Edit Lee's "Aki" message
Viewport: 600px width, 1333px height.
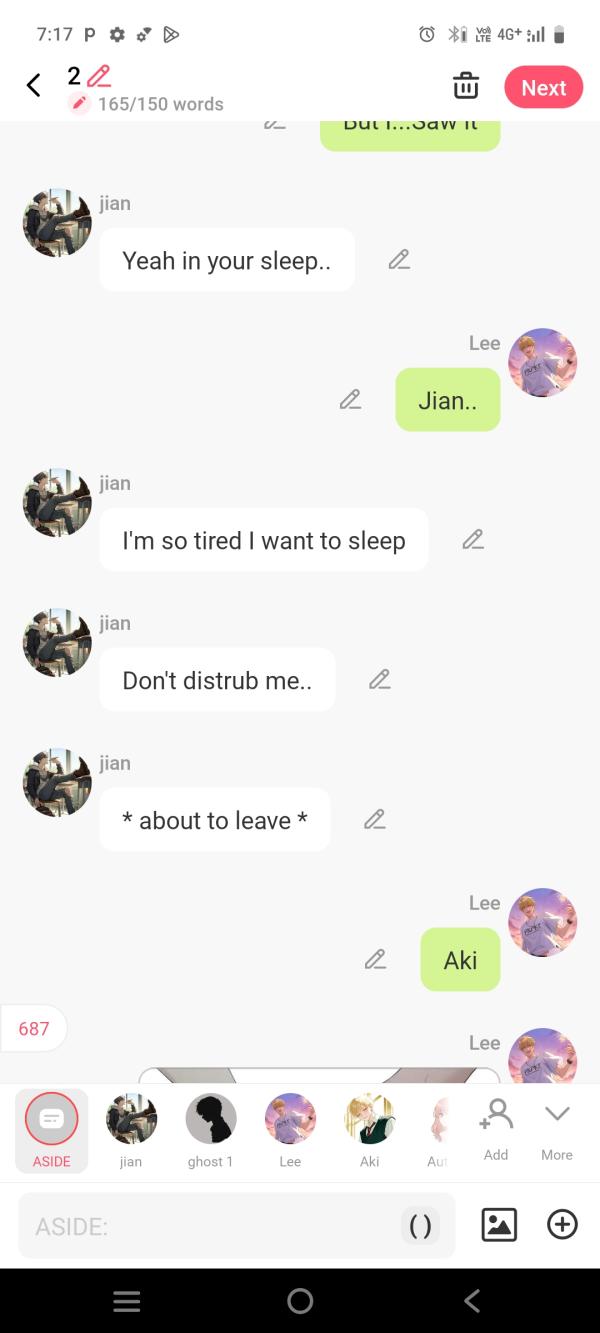[375, 960]
